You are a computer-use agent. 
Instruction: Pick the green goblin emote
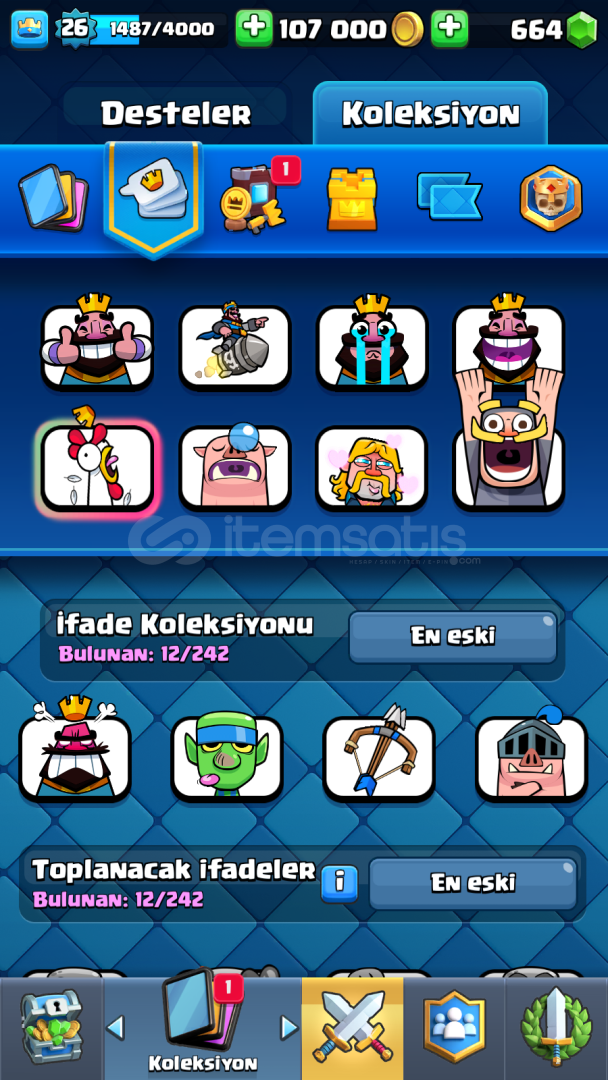click(227, 758)
